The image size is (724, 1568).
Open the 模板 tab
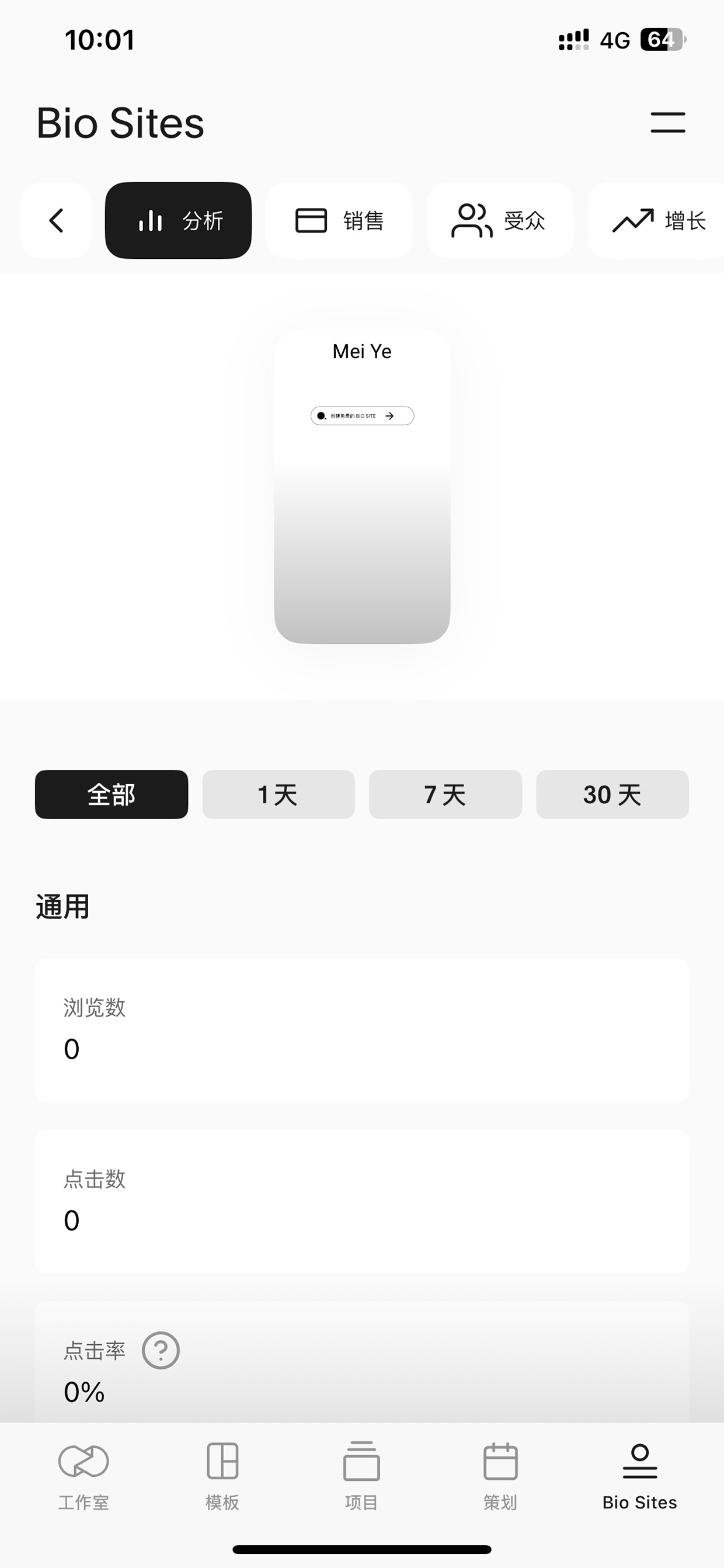pyautogui.click(x=222, y=1476)
